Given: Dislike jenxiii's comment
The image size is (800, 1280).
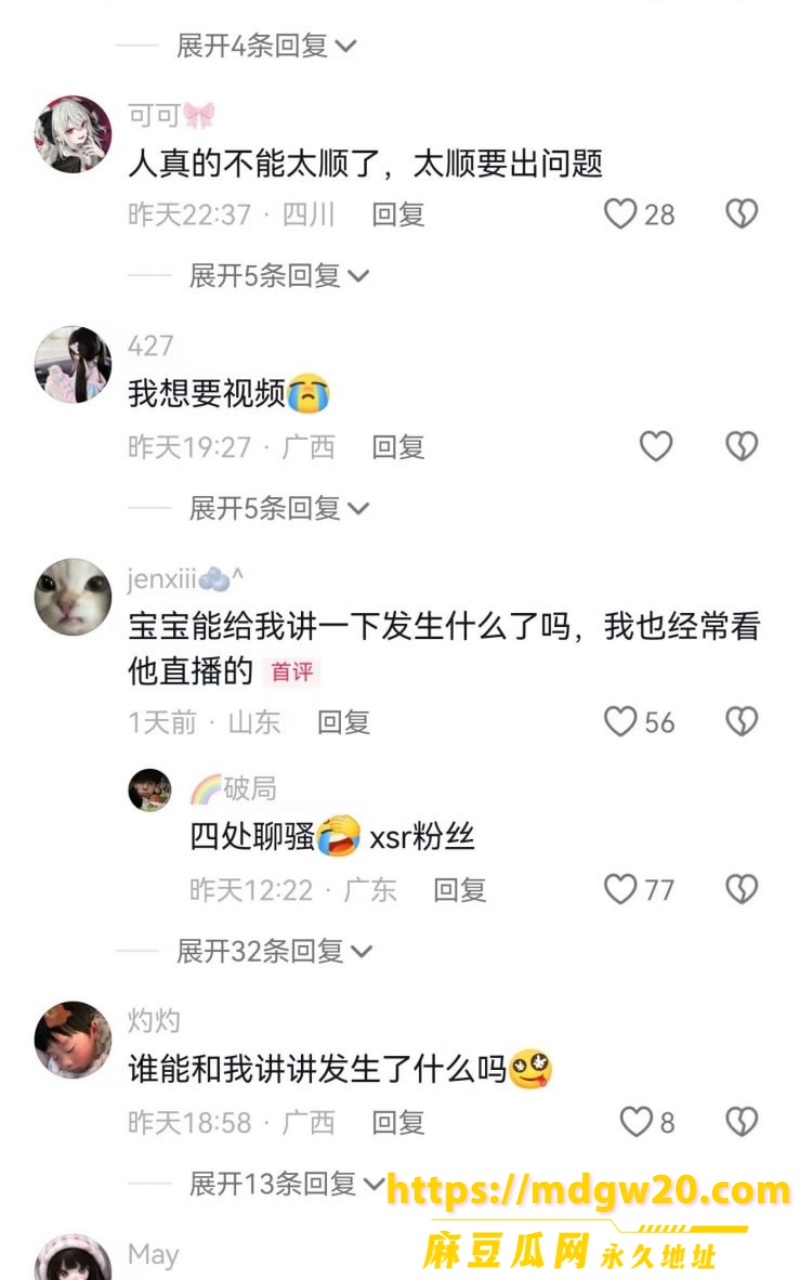Looking at the screenshot, I should (x=741, y=721).
